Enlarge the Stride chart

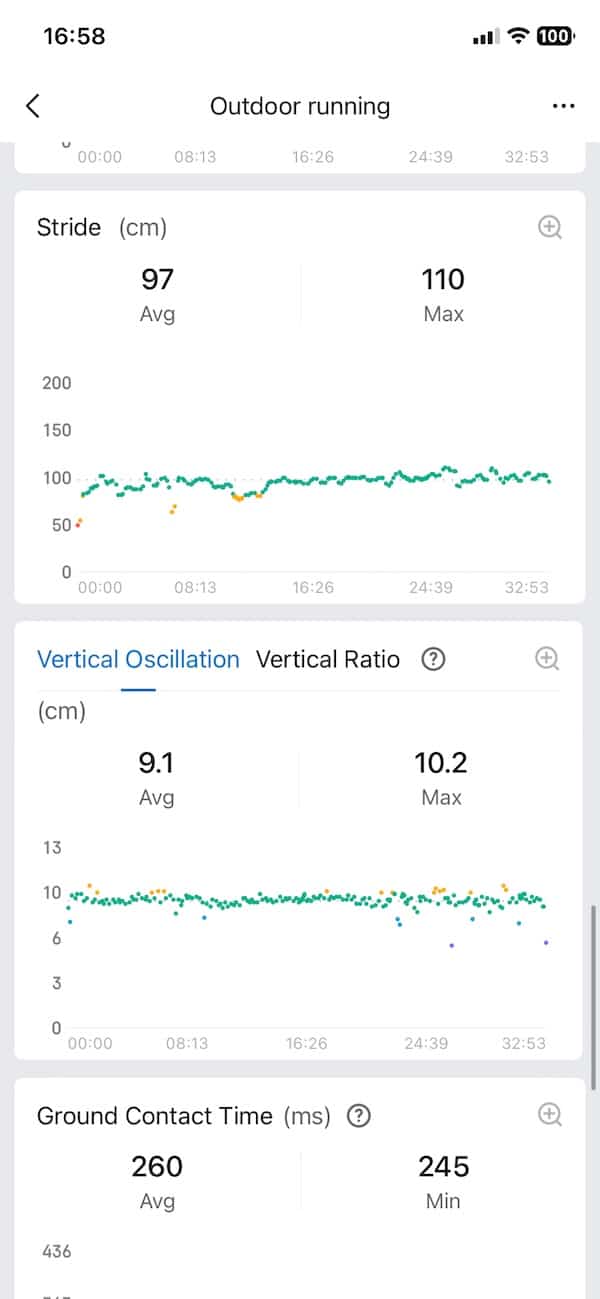[x=549, y=227]
